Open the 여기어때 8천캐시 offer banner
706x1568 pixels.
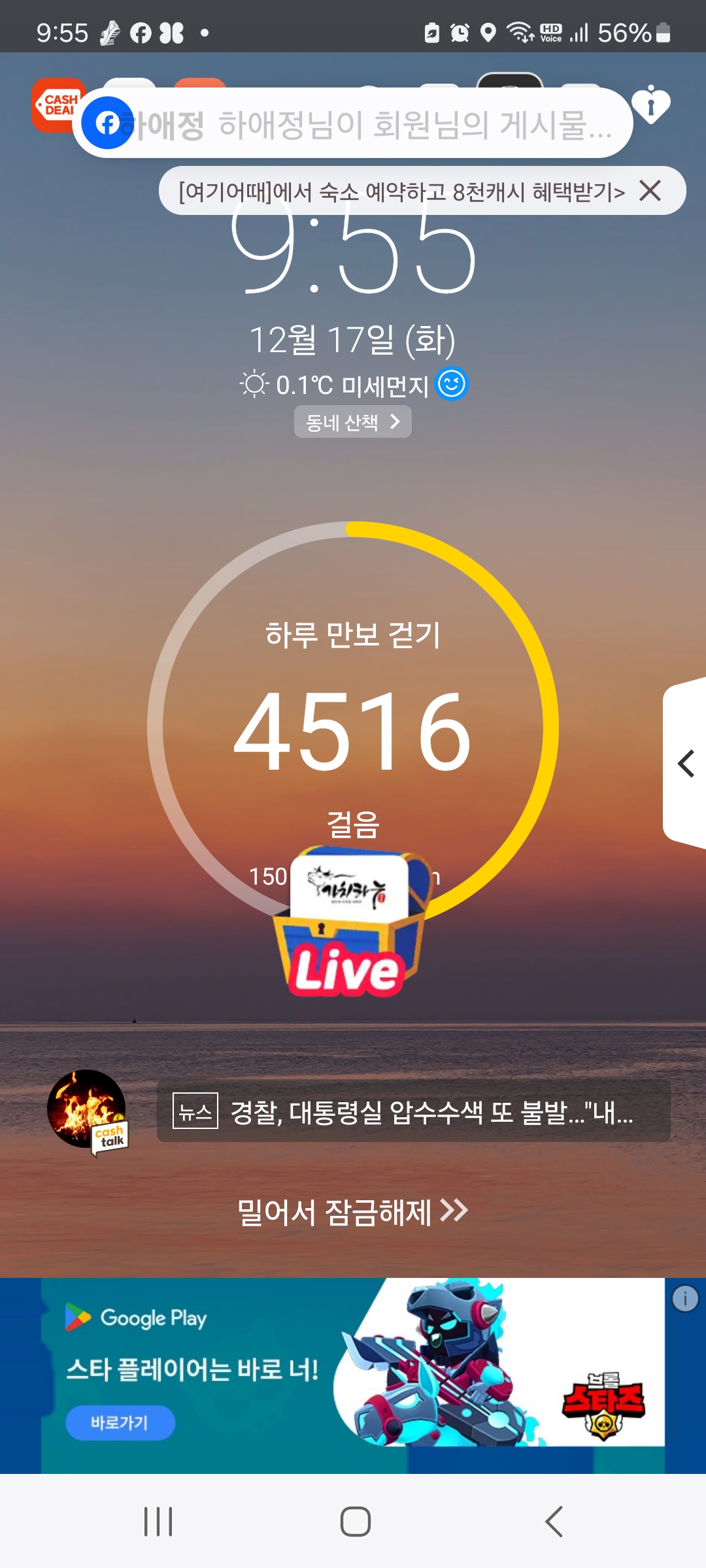point(401,191)
